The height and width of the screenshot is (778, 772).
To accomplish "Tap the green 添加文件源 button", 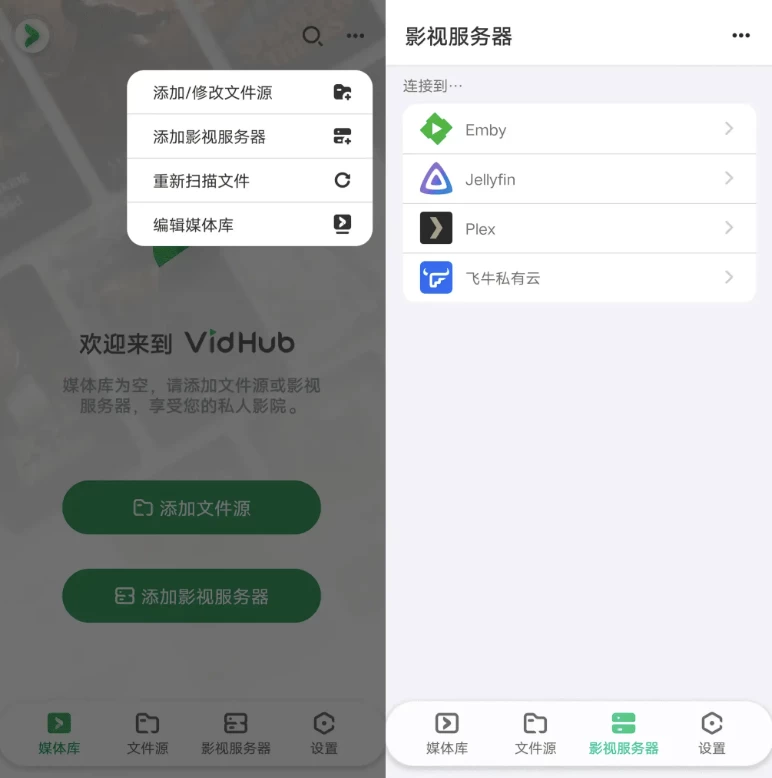I will tap(192, 508).
